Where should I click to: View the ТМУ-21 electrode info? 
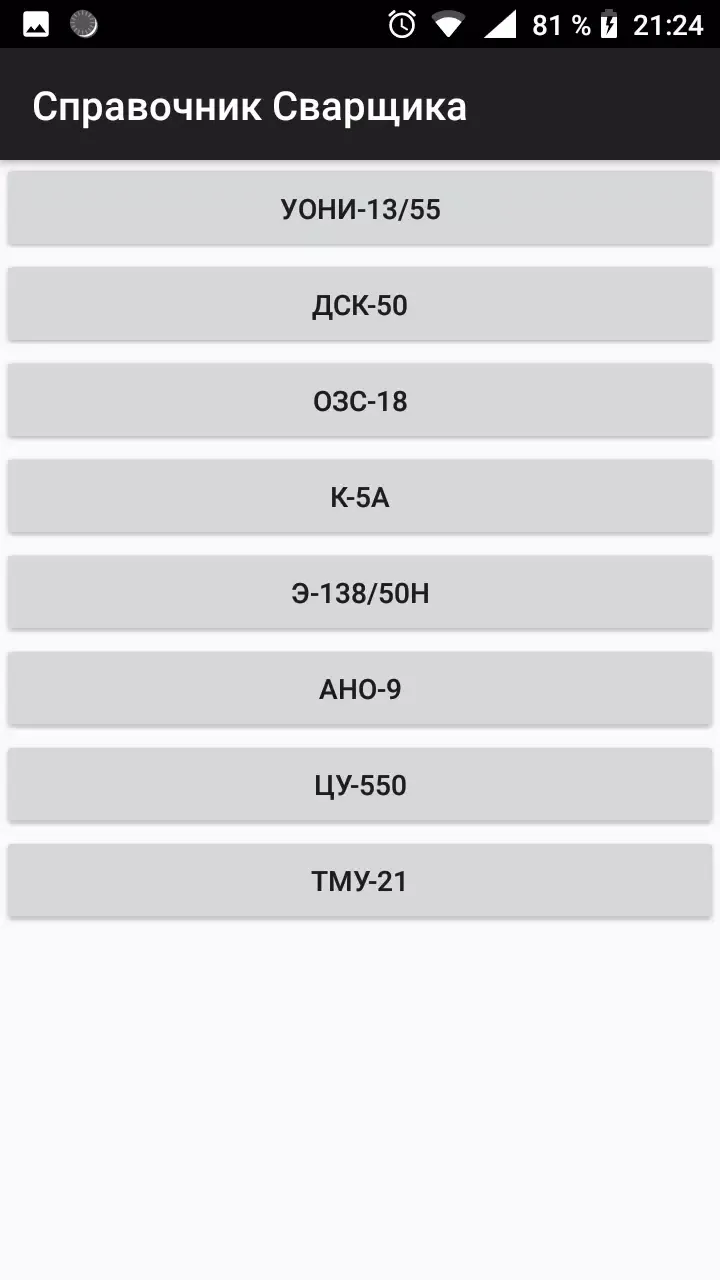(x=360, y=881)
